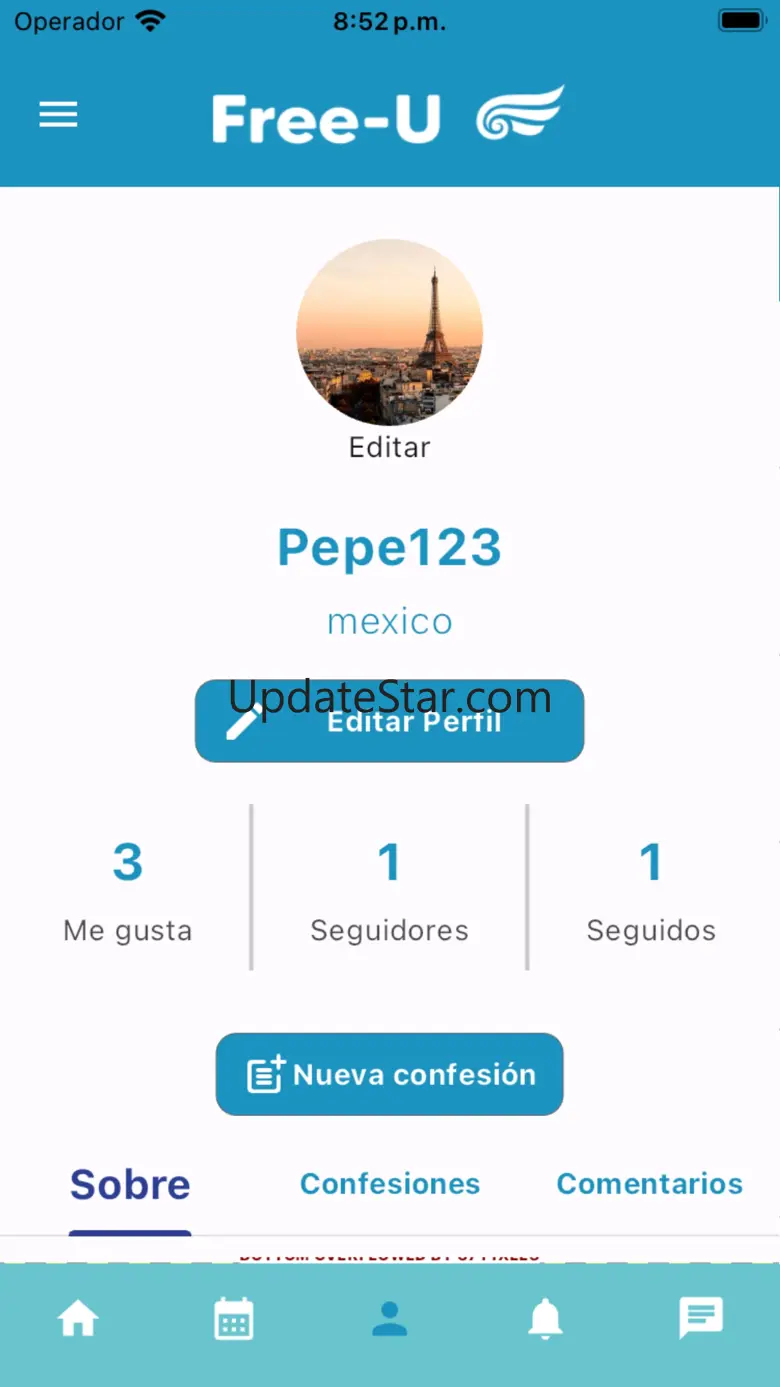The width and height of the screenshot is (780, 1387).
Task: Go to the home tab
Action: 78,1320
